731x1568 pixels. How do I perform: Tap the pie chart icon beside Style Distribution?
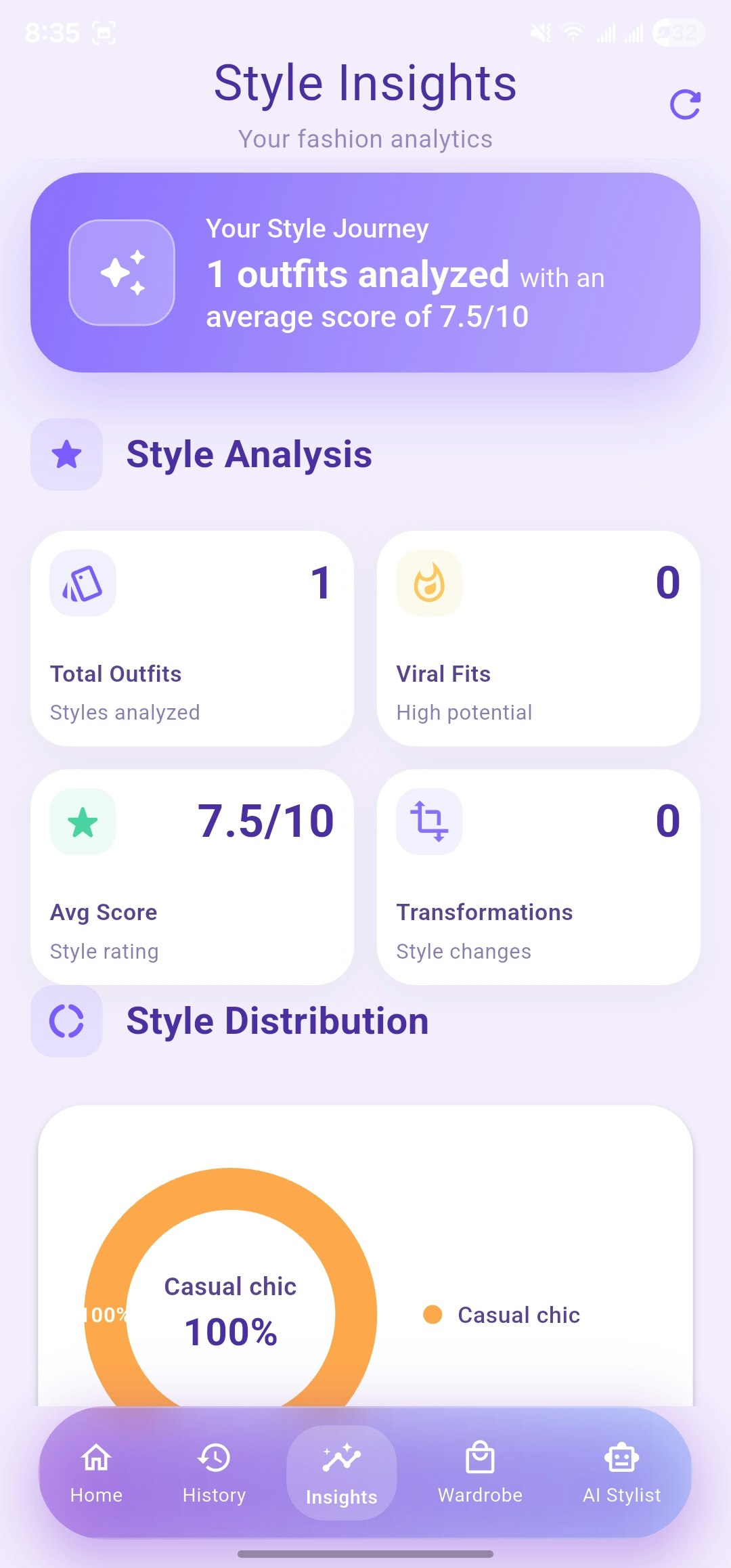66,1020
